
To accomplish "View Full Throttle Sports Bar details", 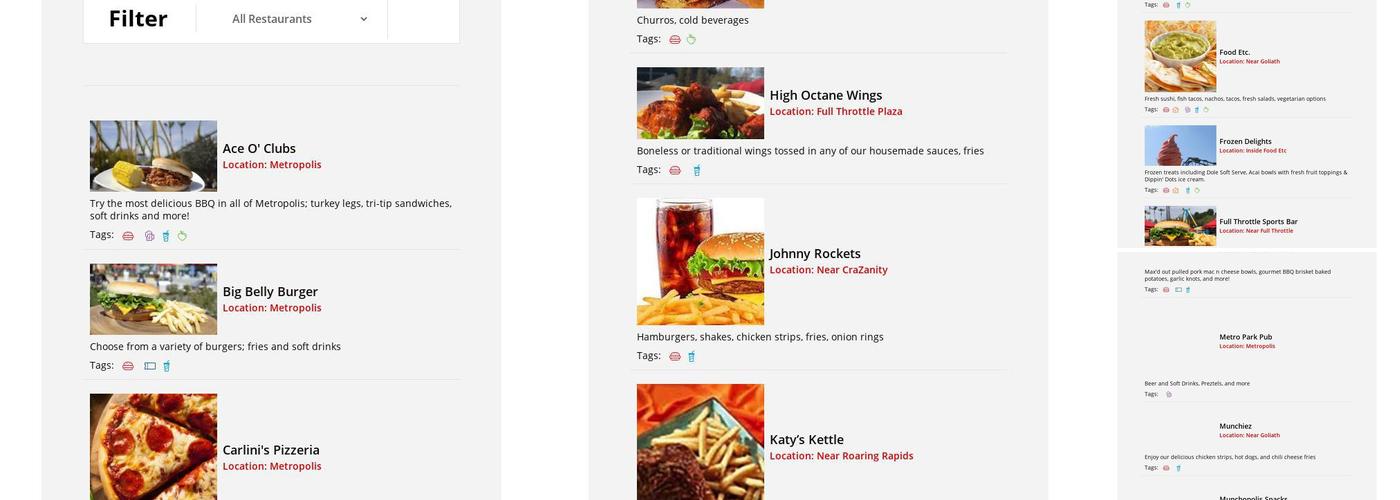I will (x=1258, y=222).
